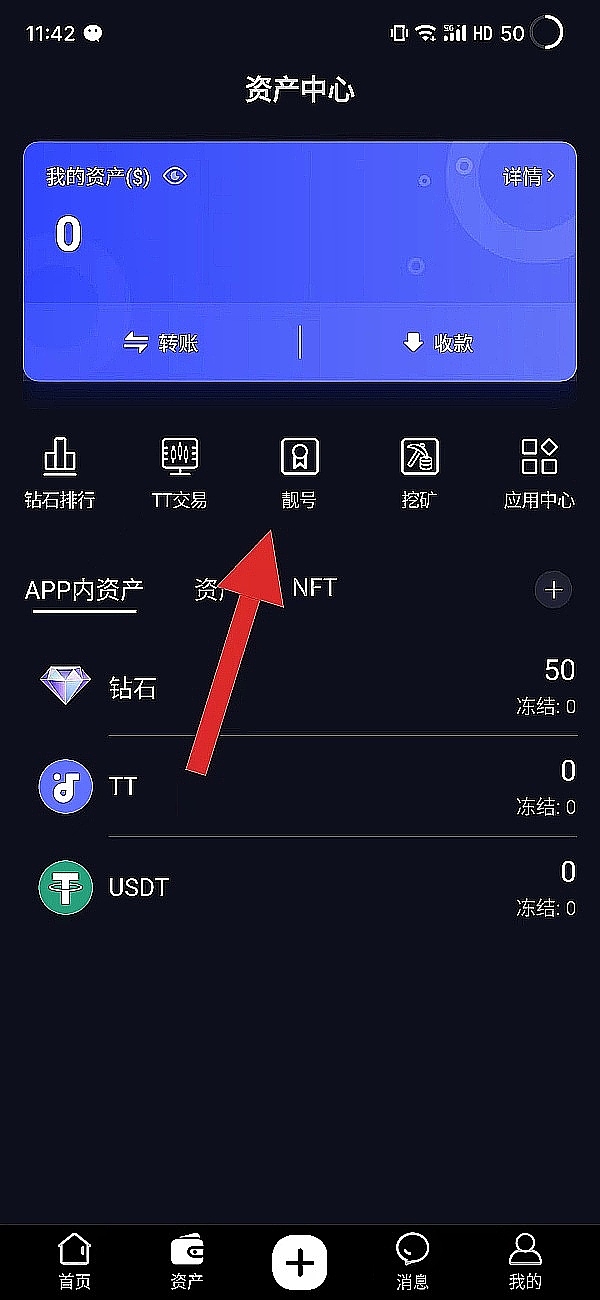The image size is (600, 1300).
Task: Tap 收款 to receive payment
Action: pos(438,343)
